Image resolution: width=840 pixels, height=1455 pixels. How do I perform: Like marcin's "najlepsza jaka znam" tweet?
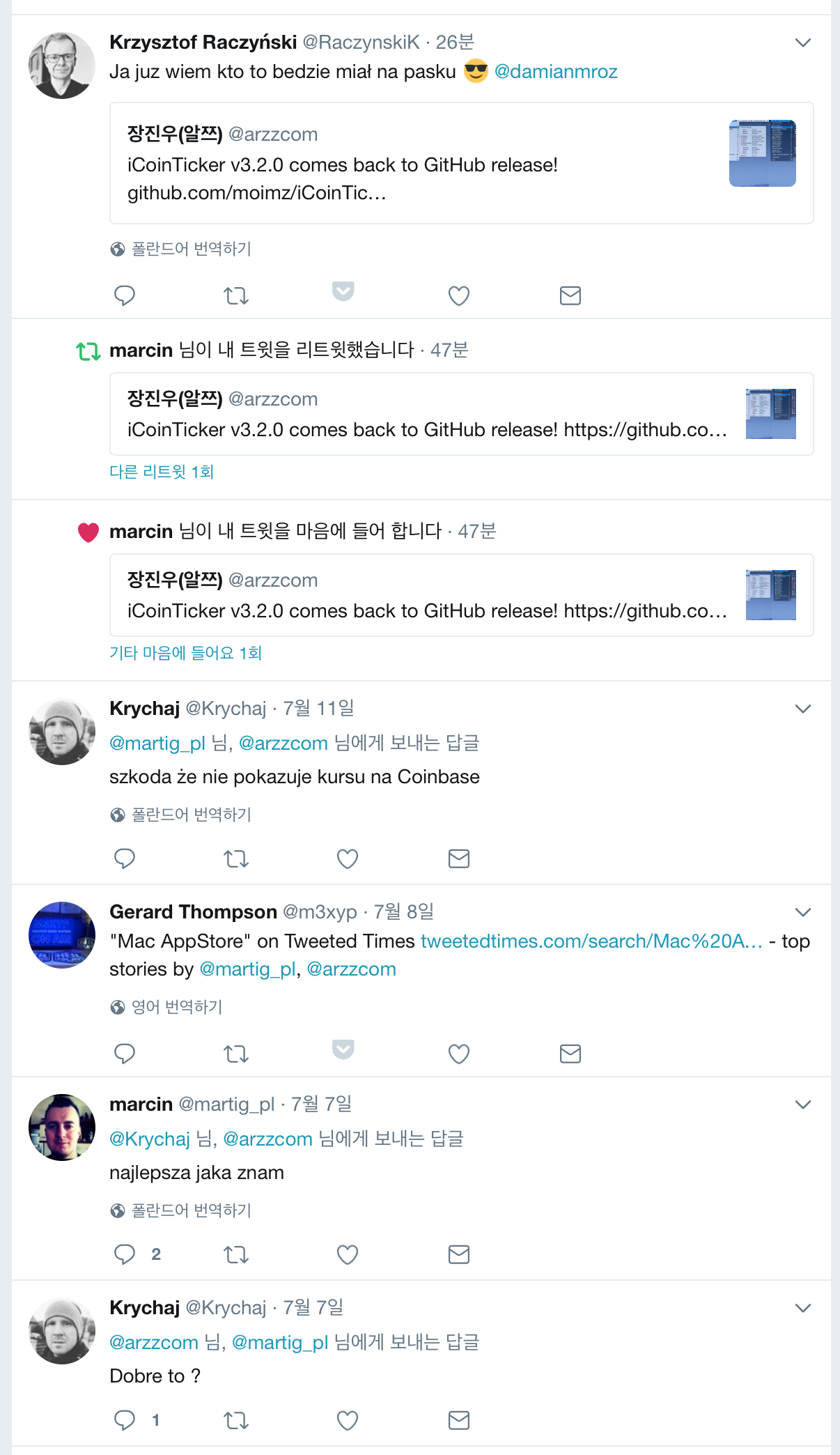pos(347,1254)
